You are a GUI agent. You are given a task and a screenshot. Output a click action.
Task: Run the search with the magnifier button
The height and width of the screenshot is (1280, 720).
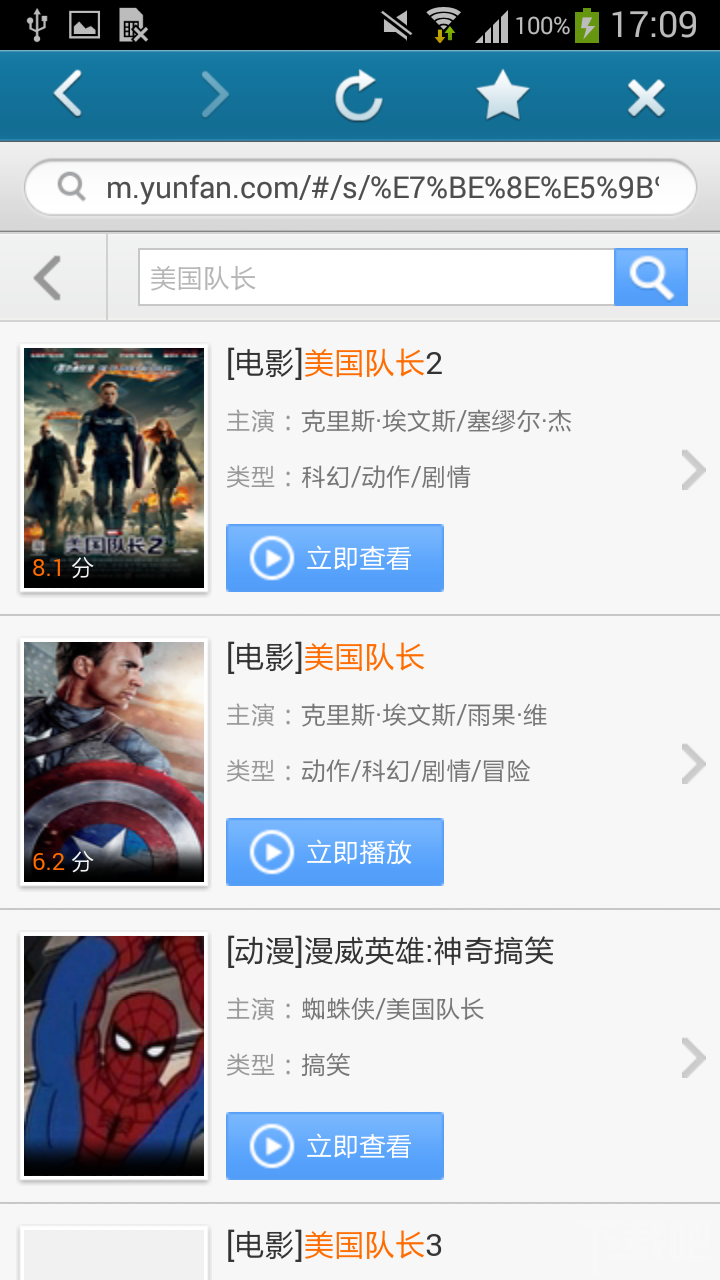pyautogui.click(x=651, y=277)
